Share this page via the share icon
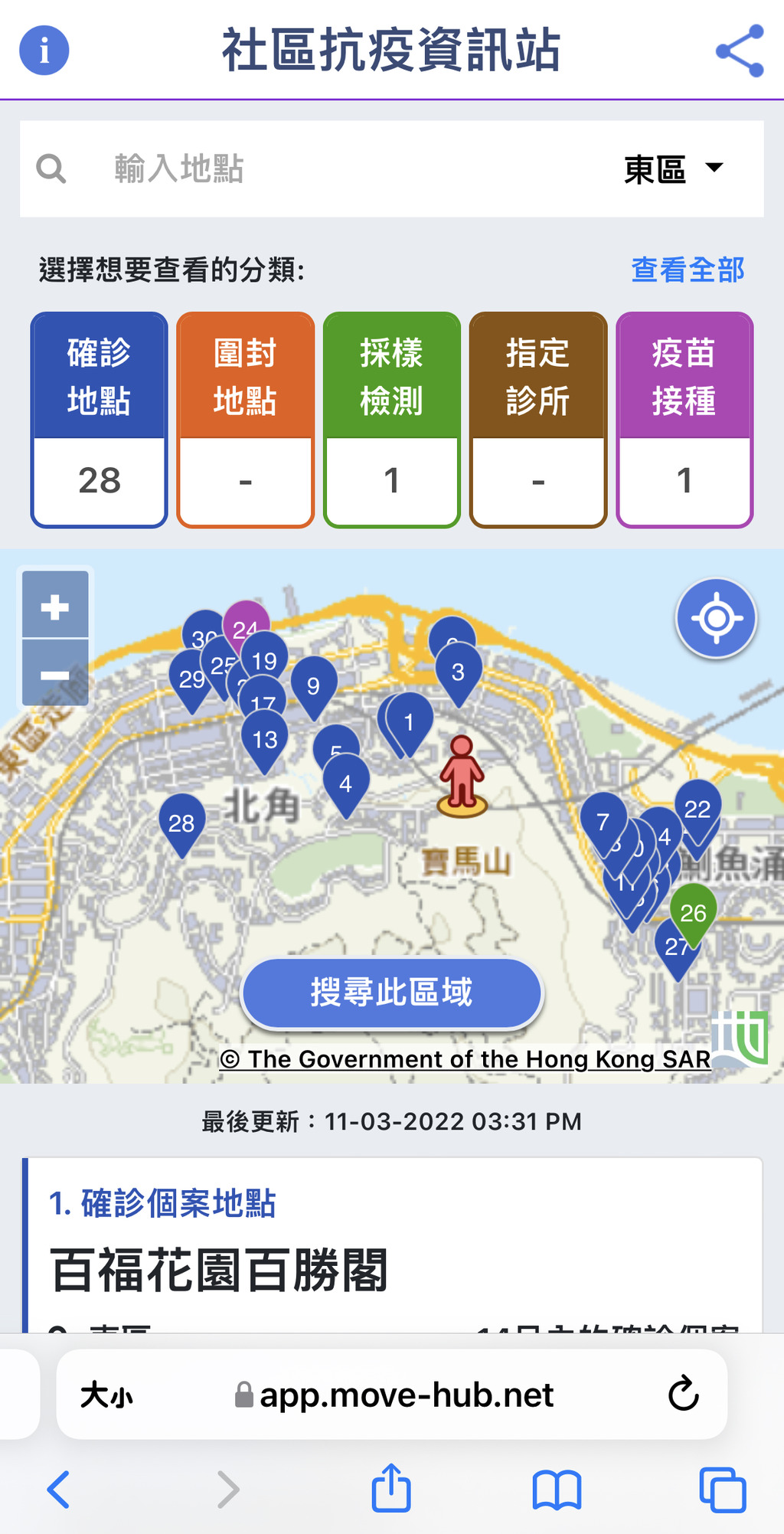 (x=740, y=51)
